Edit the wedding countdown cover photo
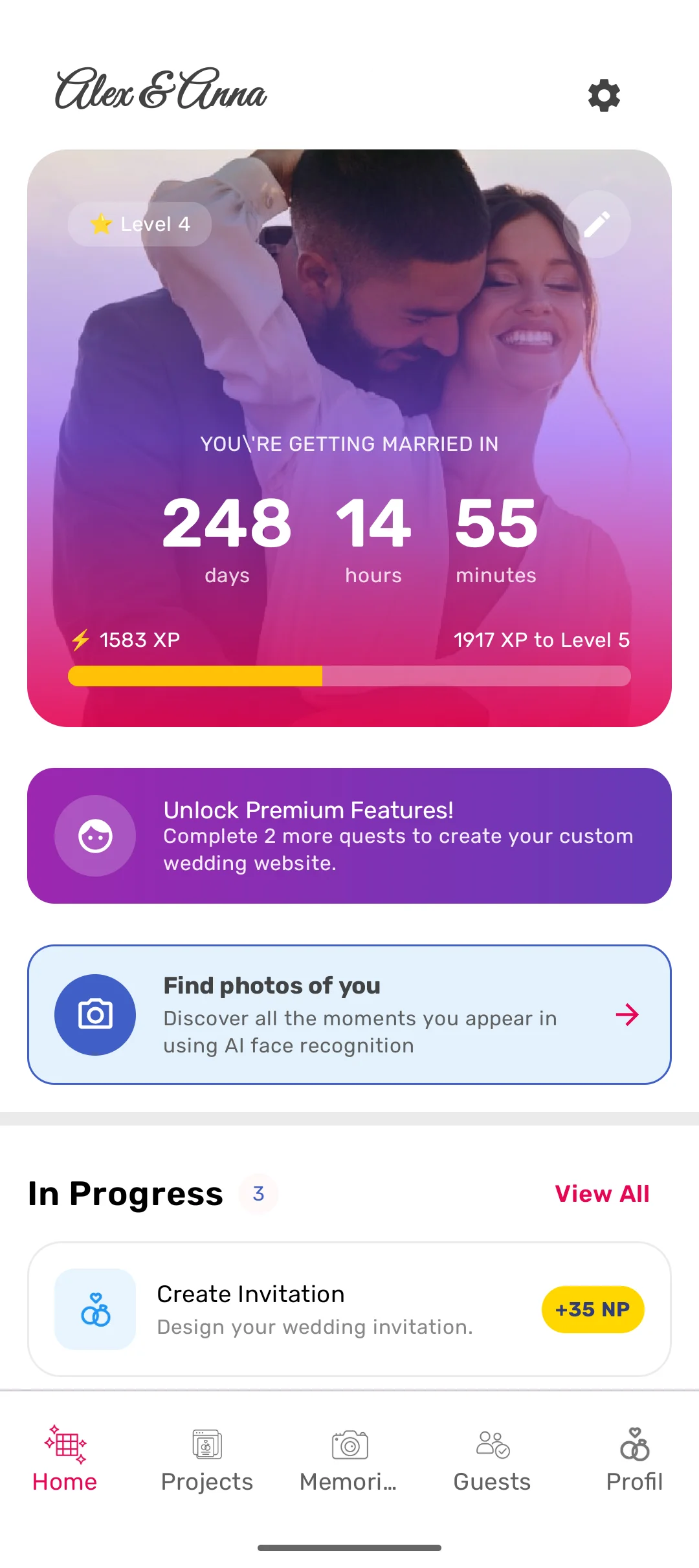This screenshot has height=1568, width=699. [x=596, y=224]
